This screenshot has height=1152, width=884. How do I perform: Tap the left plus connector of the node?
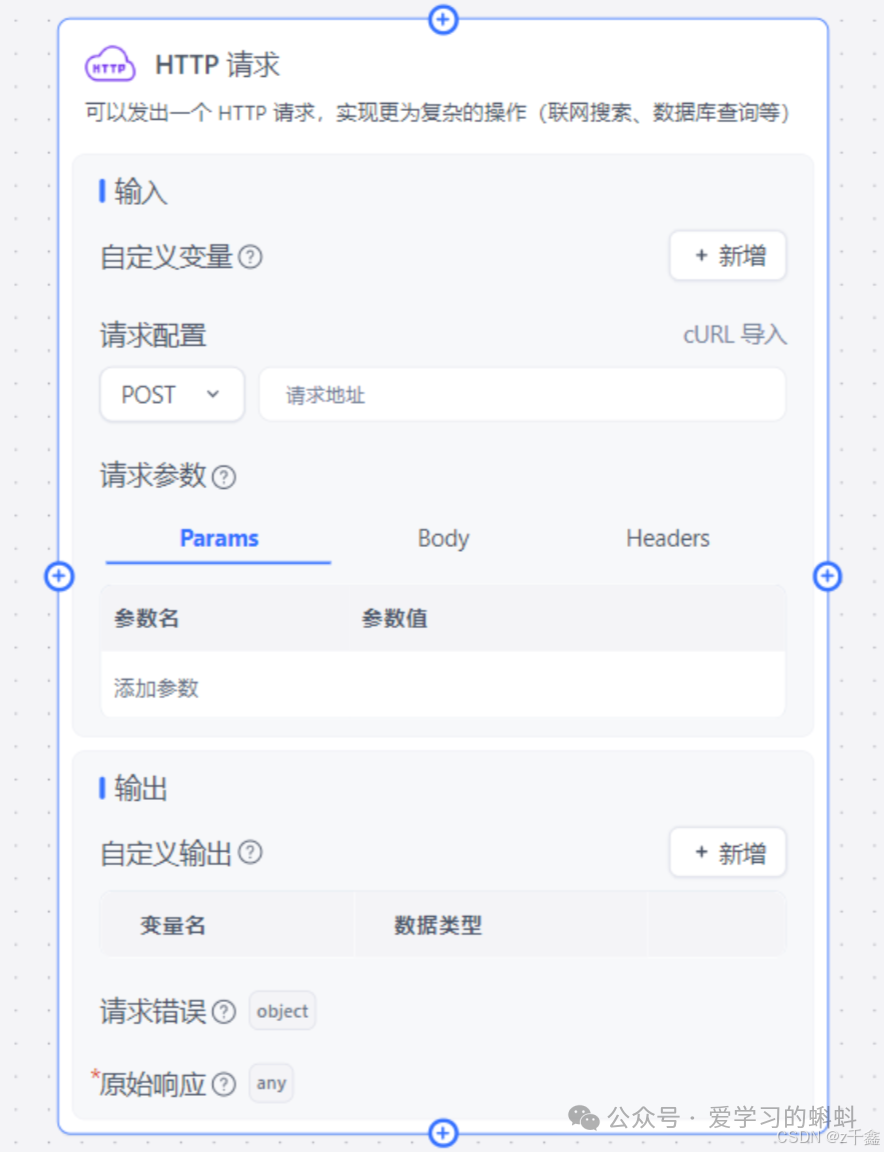point(60,576)
